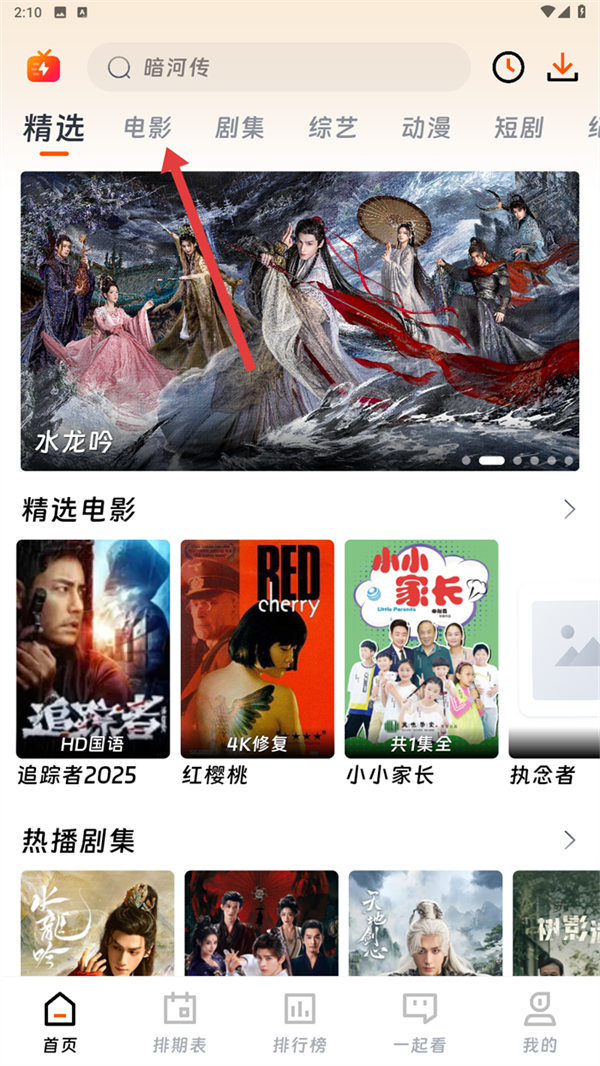Open the downloads icon

point(563,67)
